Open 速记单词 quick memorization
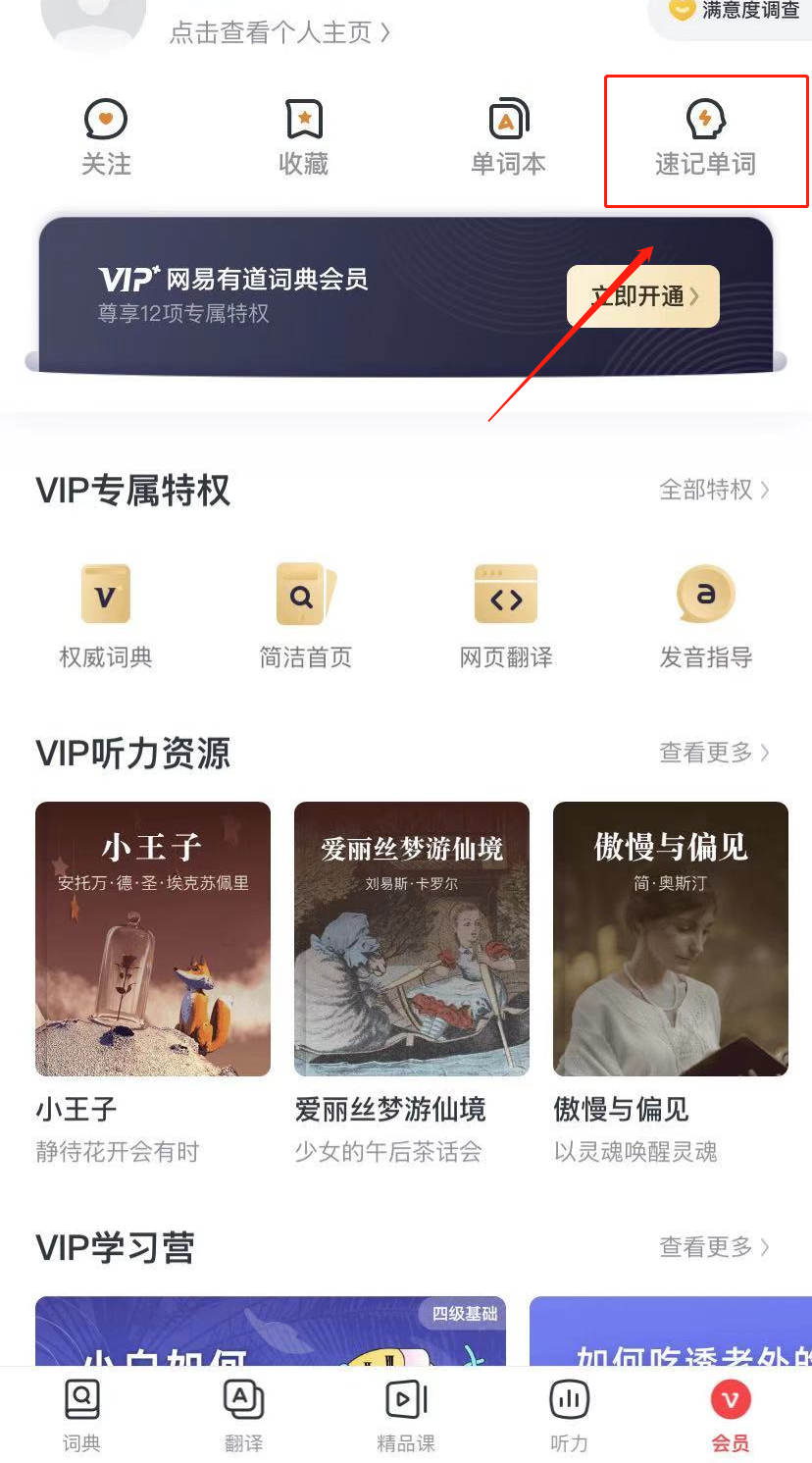The width and height of the screenshot is (812, 1463). (705, 139)
